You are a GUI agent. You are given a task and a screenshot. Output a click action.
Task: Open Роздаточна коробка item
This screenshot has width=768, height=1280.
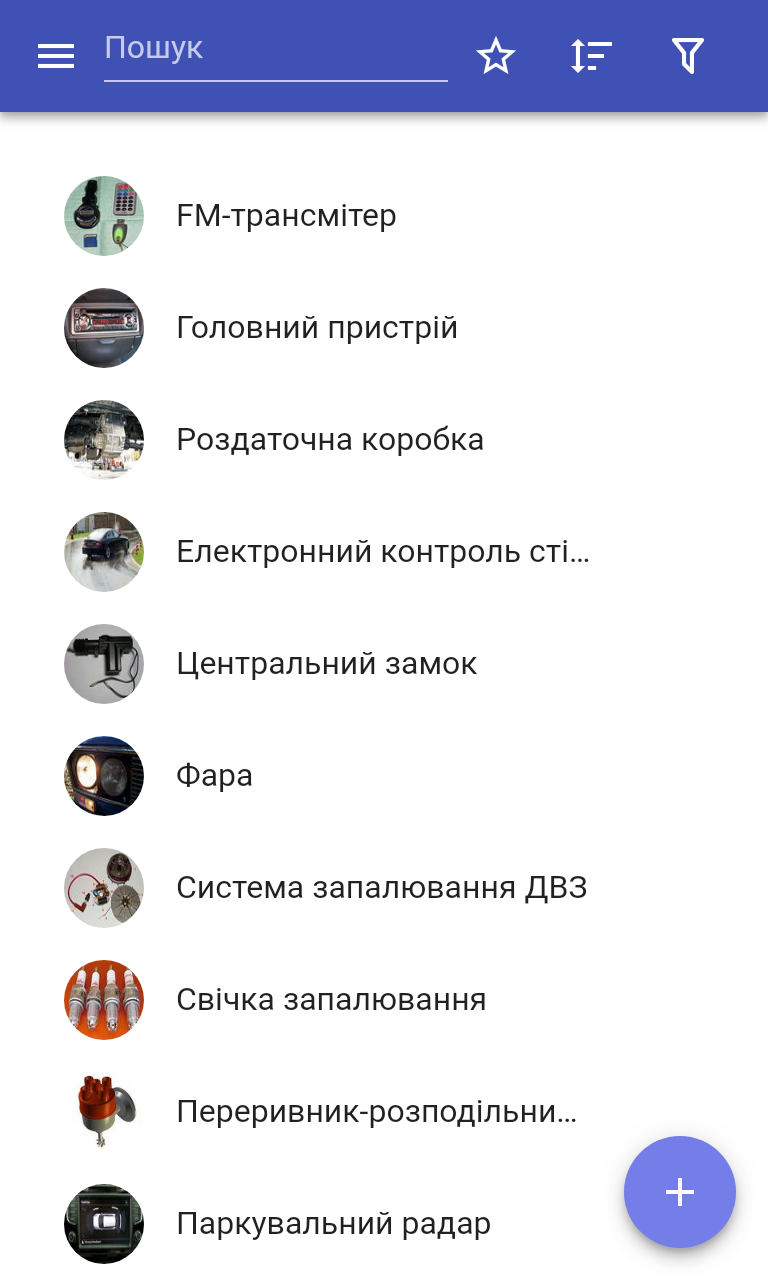point(330,440)
